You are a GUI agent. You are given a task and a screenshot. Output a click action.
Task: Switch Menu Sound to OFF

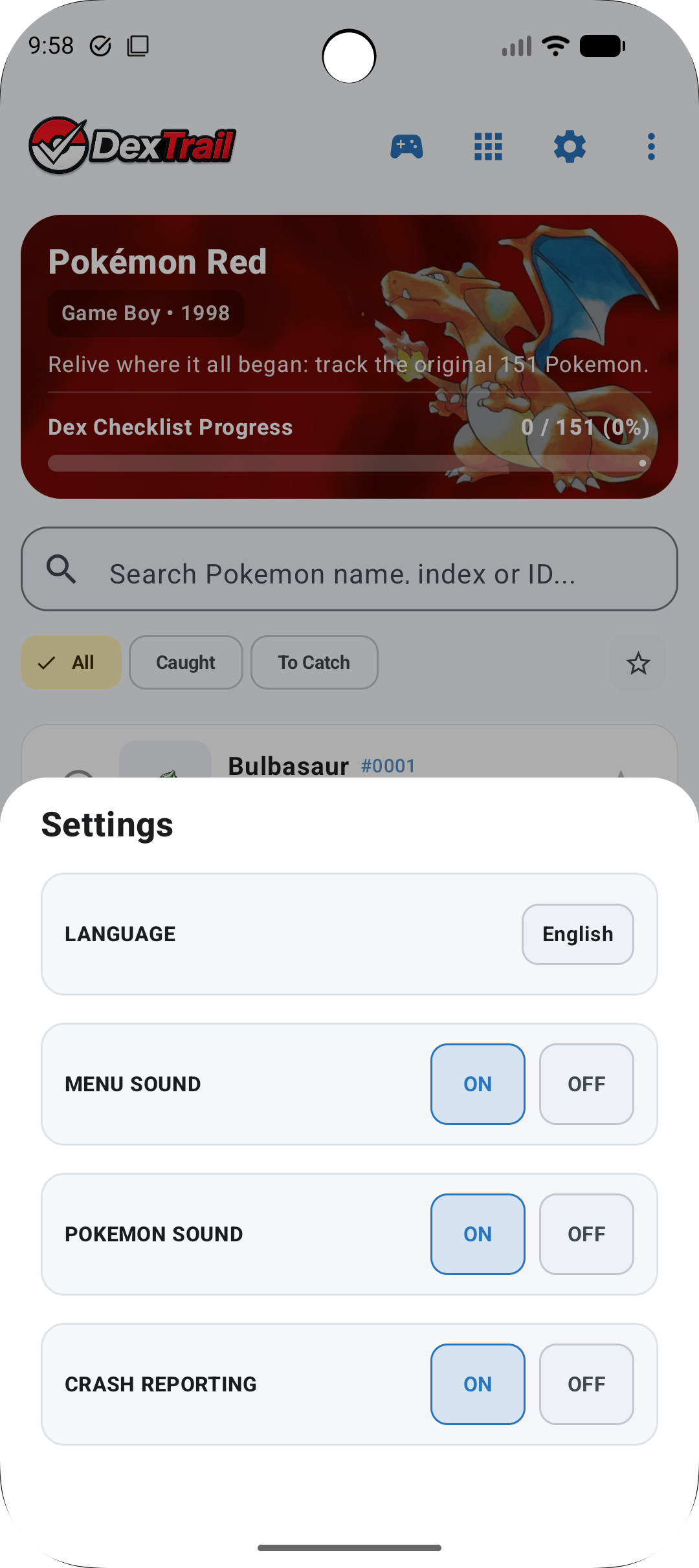click(586, 1084)
